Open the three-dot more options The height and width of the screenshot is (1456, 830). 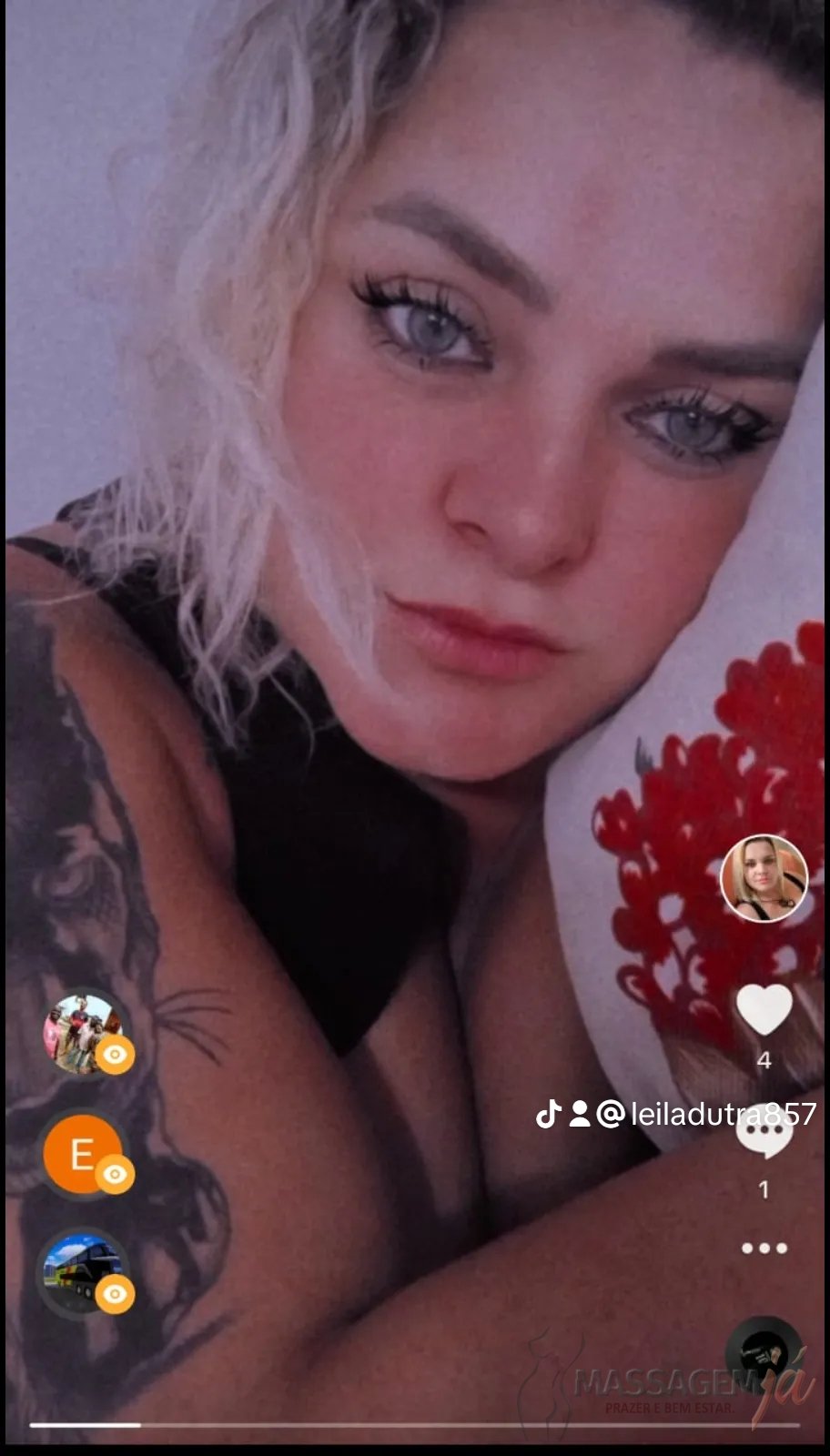[x=764, y=1249]
